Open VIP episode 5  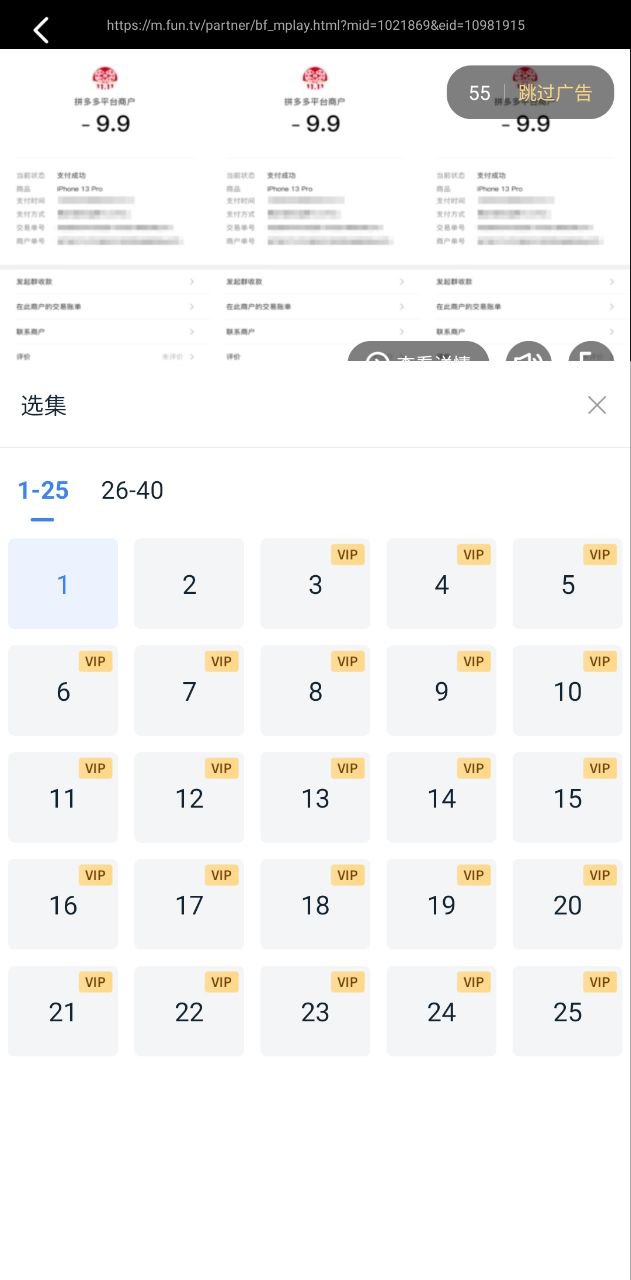click(567, 585)
